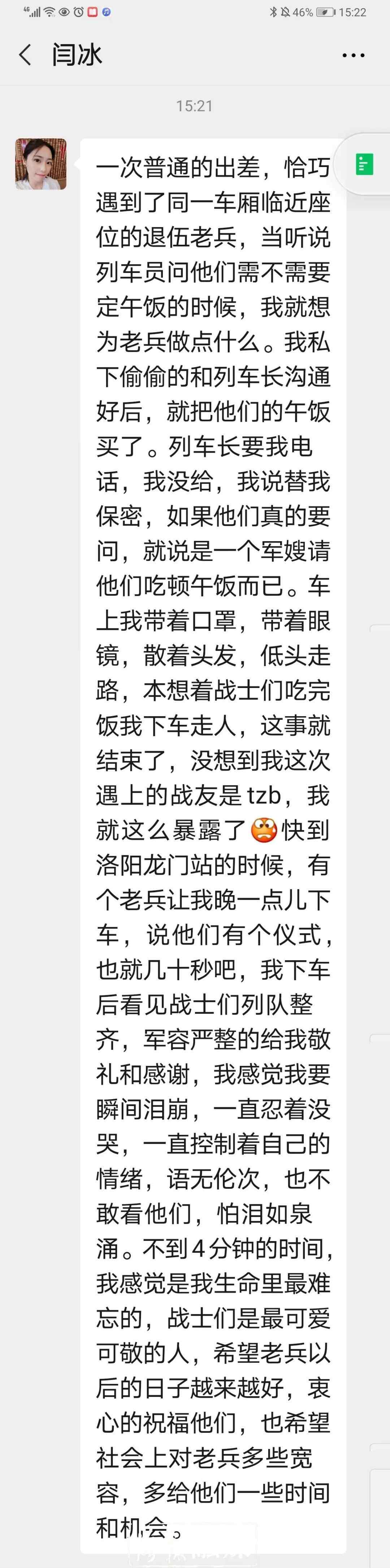The width and height of the screenshot is (390, 1568).
Task: Go back from the 闫冰 chat
Action: point(25,55)
